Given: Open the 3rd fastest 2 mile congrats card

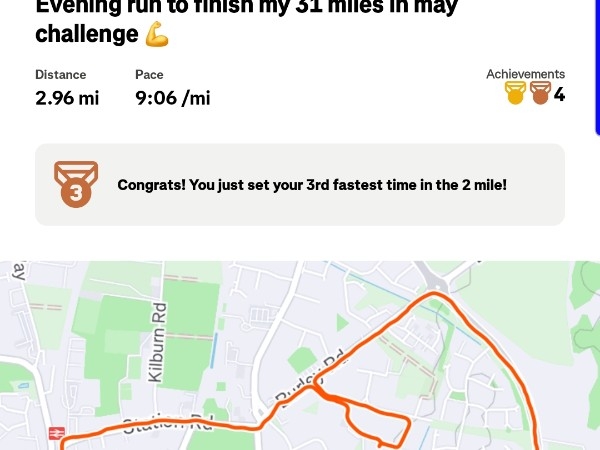Looking at the screenshot, I should pos(300,185).
